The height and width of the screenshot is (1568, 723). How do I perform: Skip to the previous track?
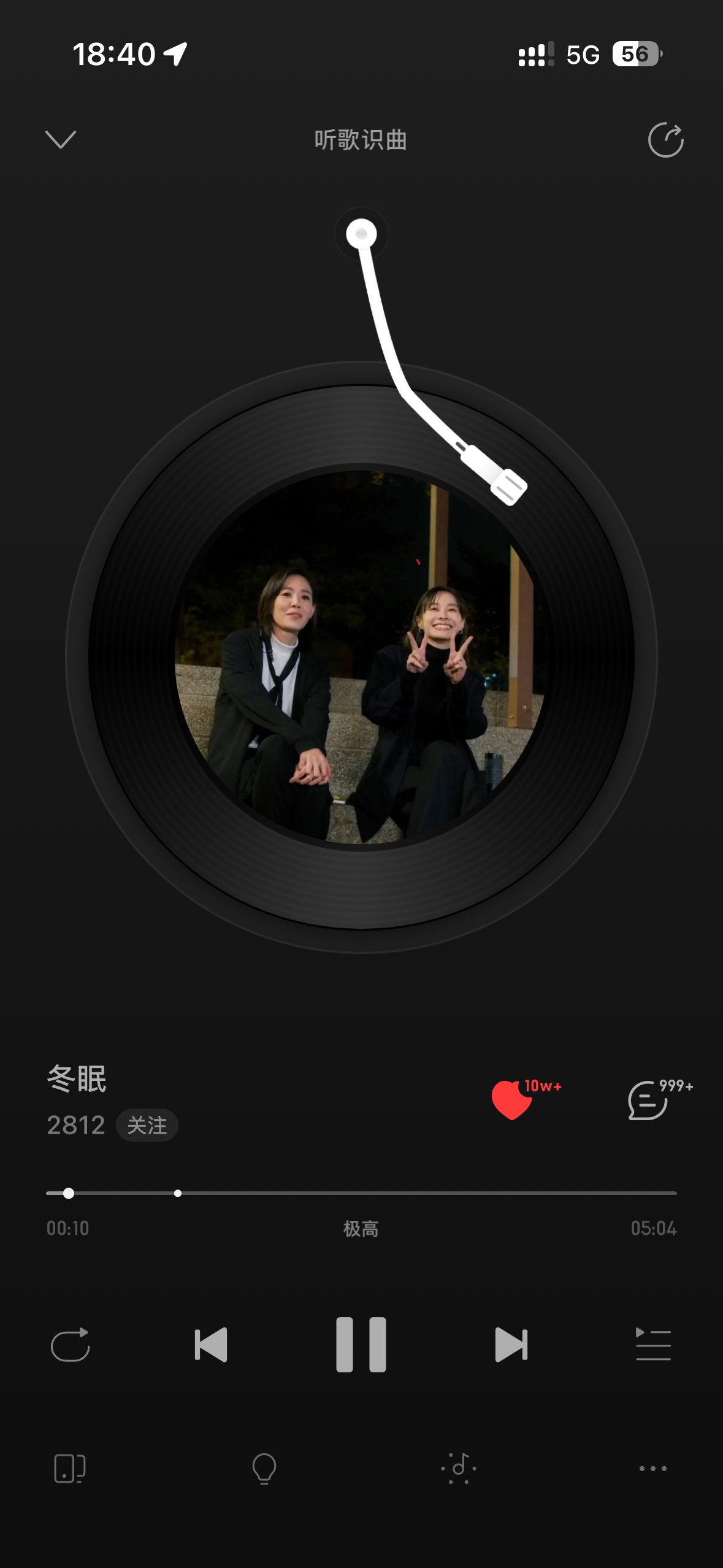pos(211,1345)
